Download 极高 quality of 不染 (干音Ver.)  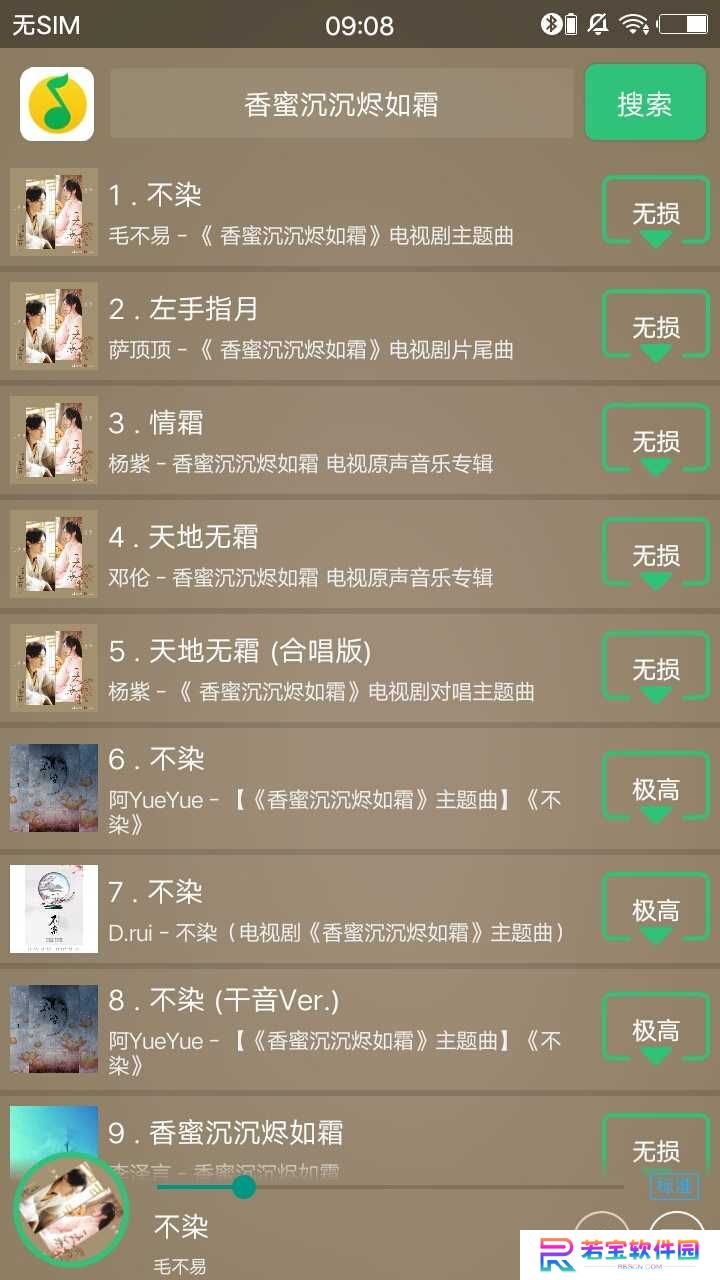pos(656,1029)
